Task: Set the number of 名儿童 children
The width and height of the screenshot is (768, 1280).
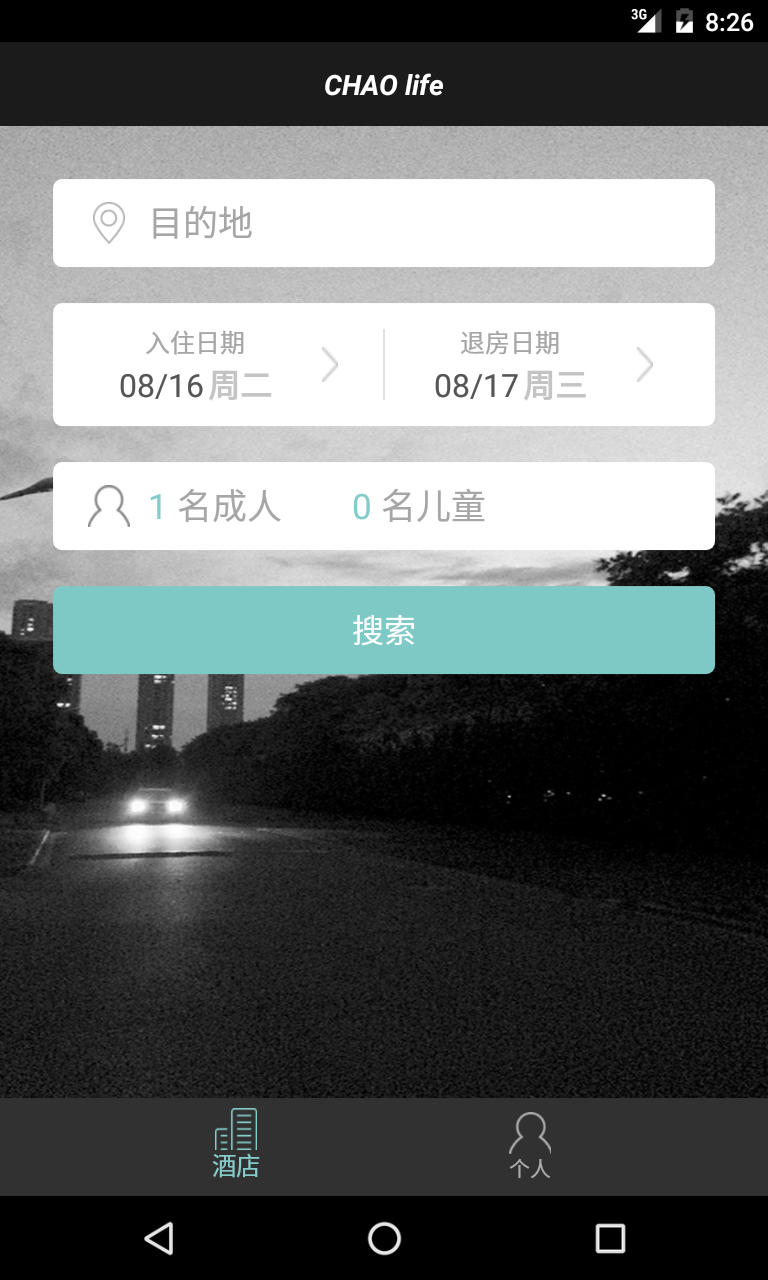Action: coord(419,507)
